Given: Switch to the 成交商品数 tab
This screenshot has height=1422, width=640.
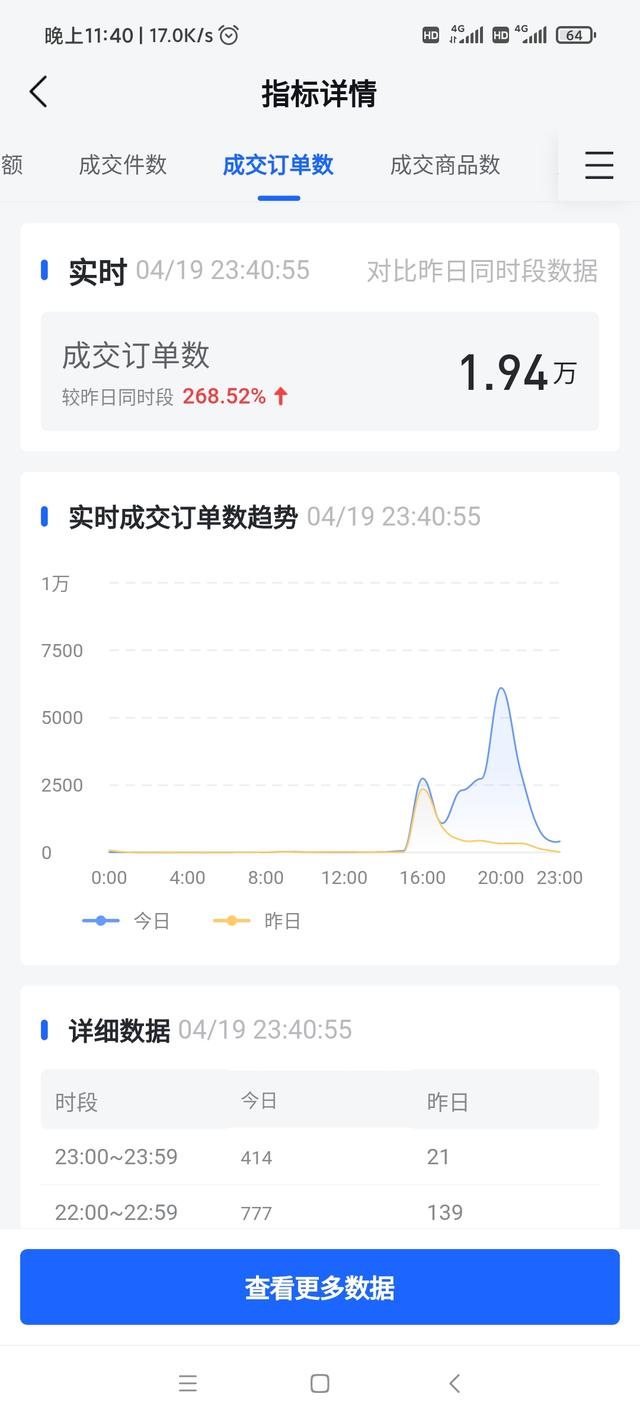Looking at the screenshot, I should pyautogui.click(x=445, y=165).
